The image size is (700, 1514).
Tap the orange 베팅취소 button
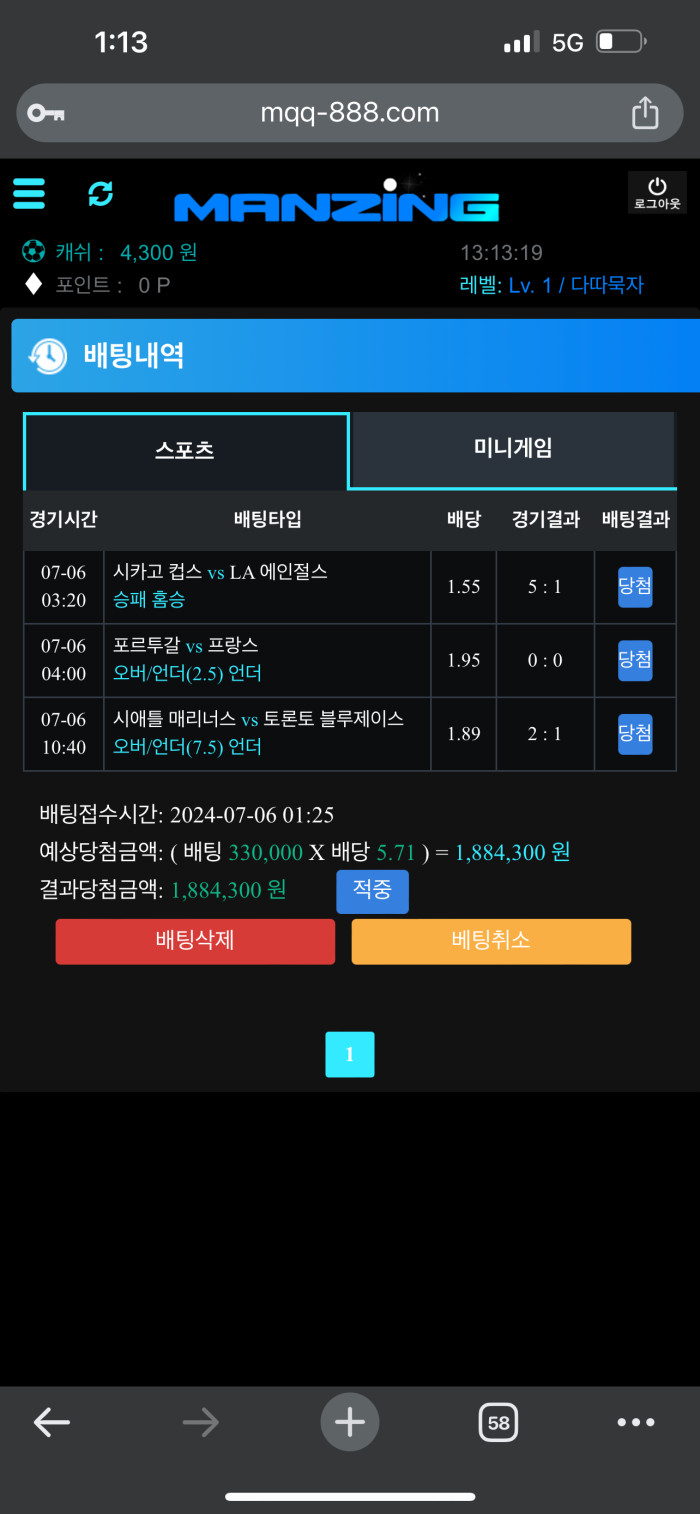(491, 941)
